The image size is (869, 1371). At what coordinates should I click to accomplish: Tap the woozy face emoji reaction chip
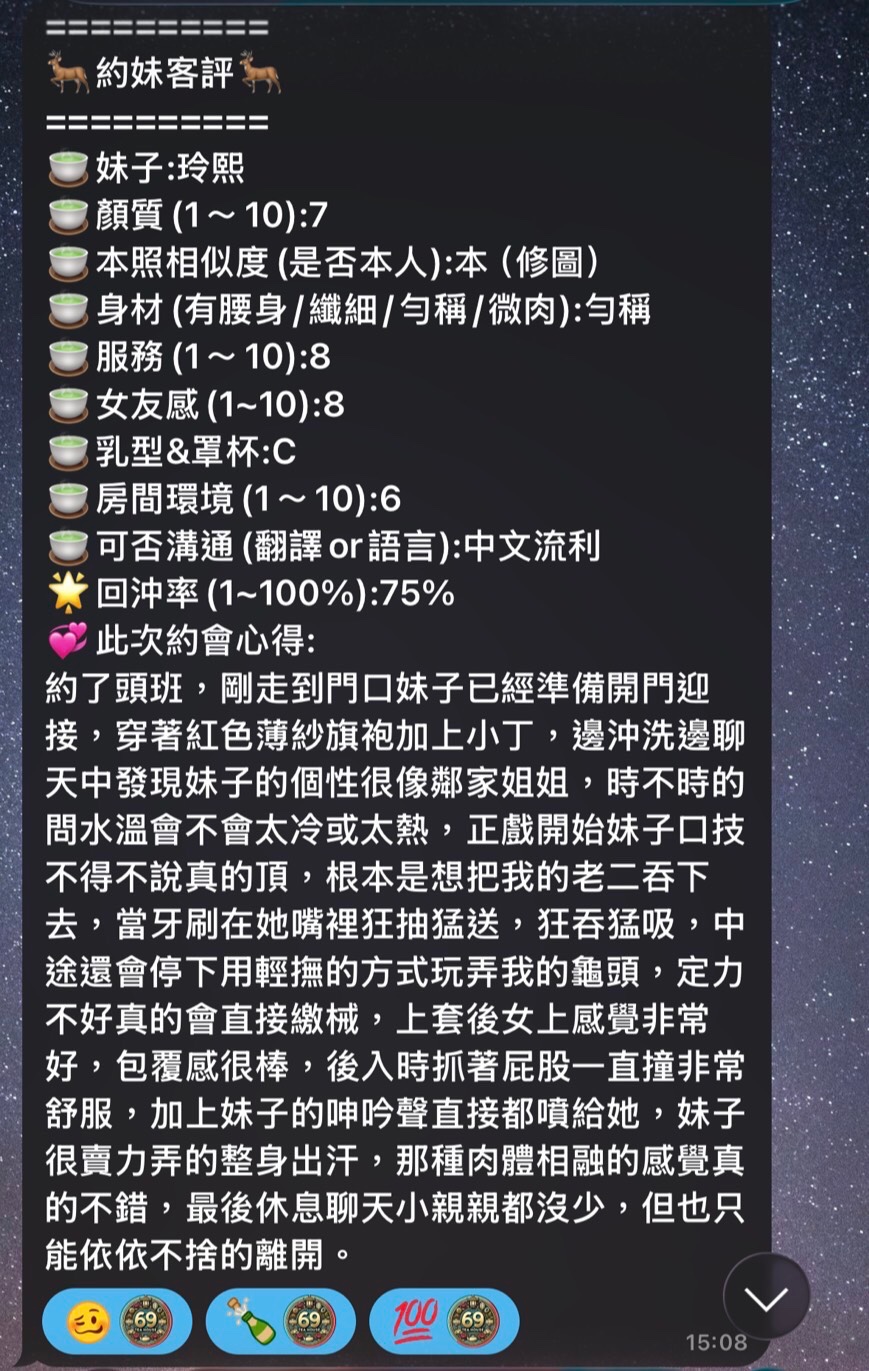point(117,1321)
